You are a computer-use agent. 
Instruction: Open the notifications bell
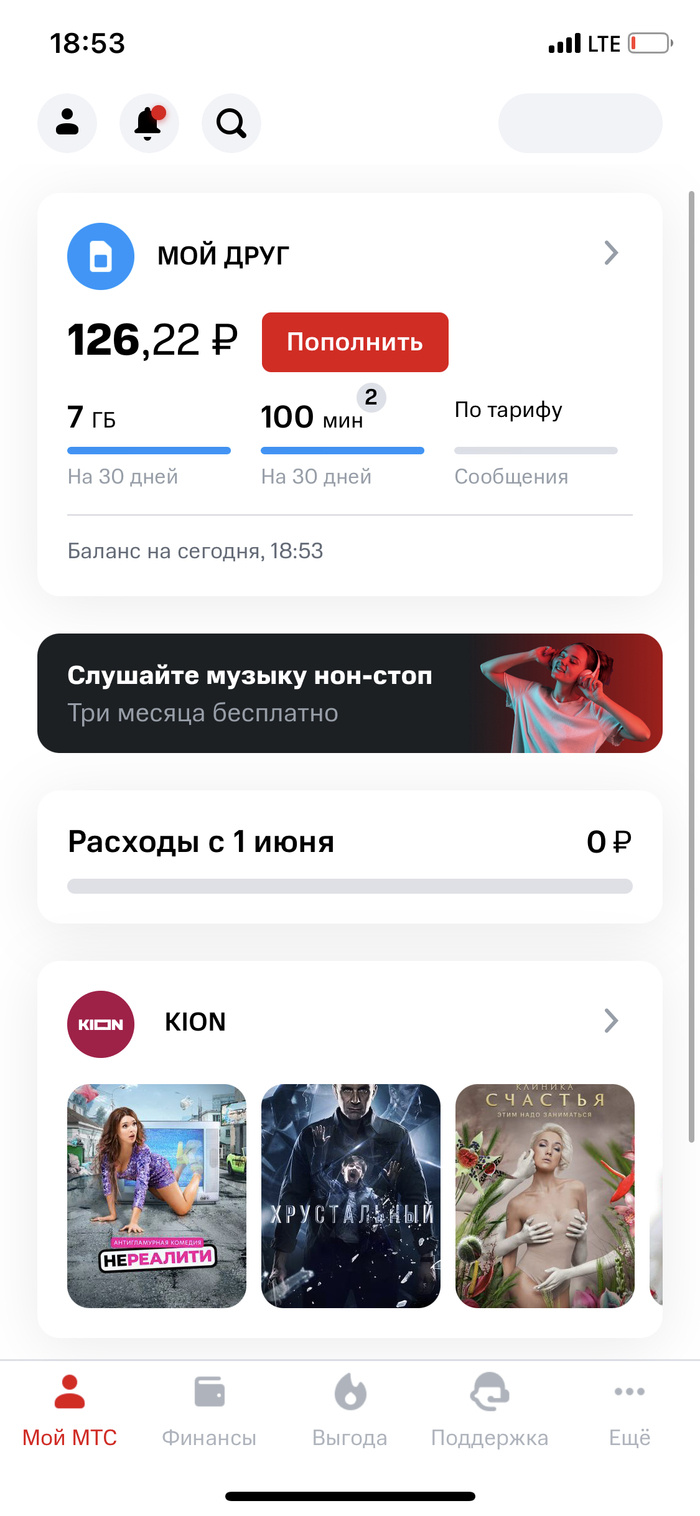tap(148, 123)
